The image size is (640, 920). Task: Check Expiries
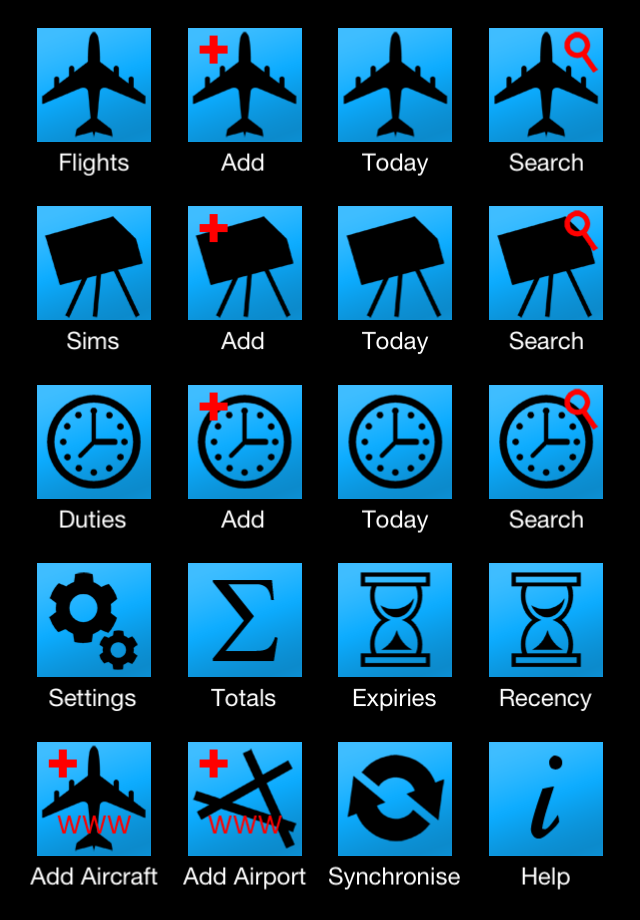(395, 620)
